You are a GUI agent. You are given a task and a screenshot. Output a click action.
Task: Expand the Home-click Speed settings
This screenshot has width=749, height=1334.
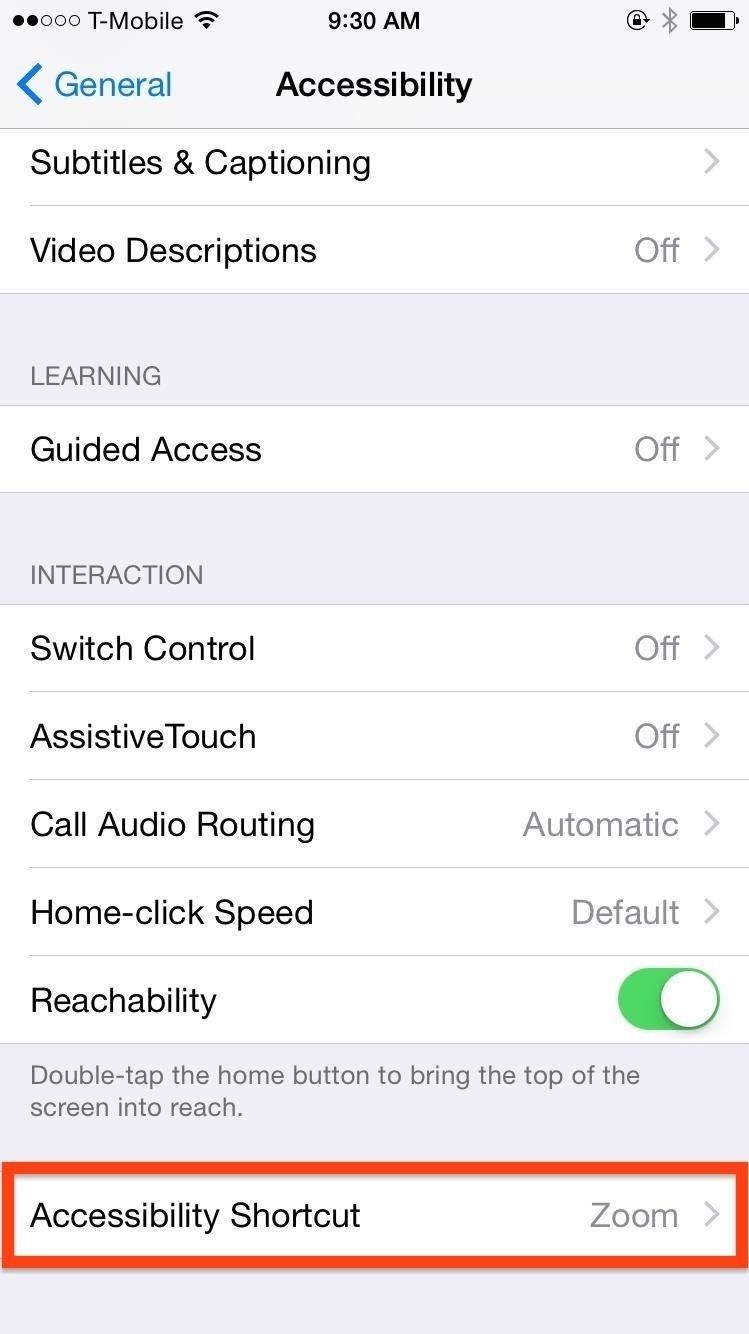coord(374,911)
